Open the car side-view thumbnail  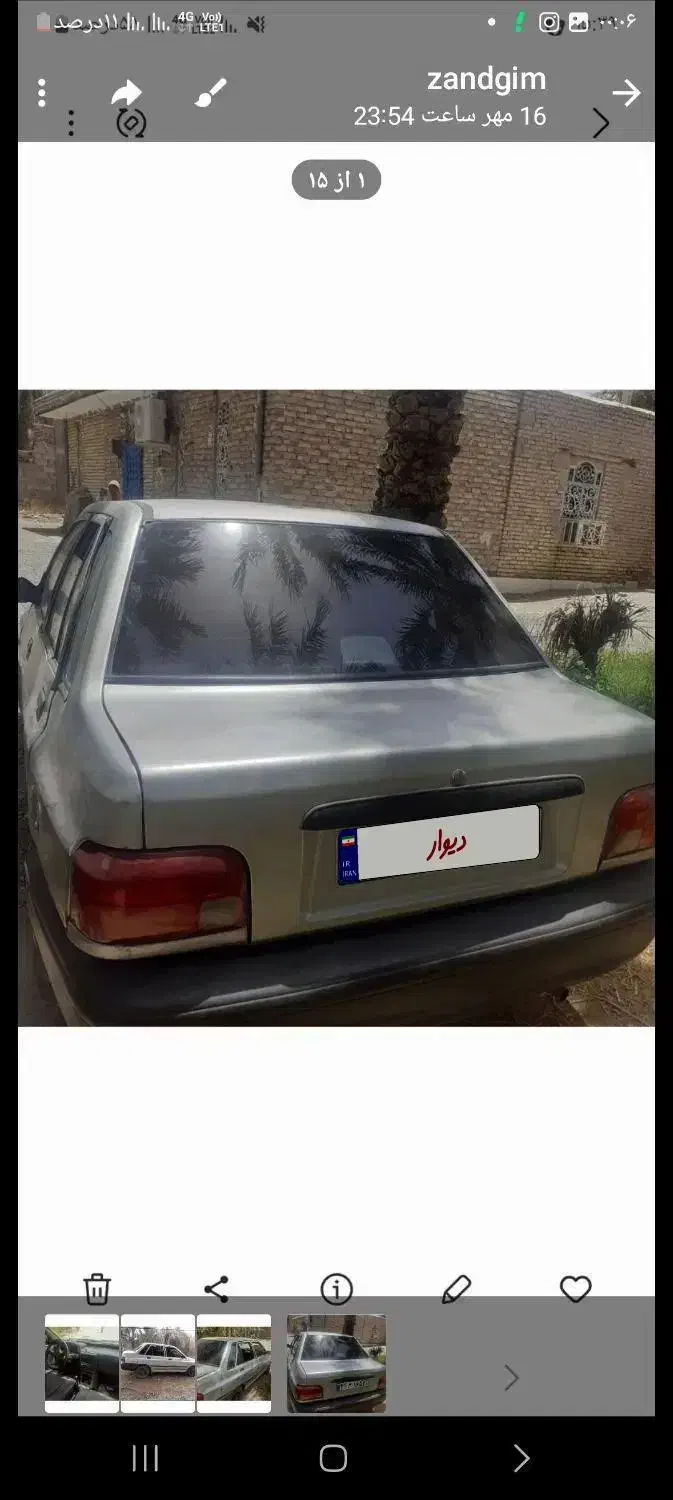coord(158,1364)
